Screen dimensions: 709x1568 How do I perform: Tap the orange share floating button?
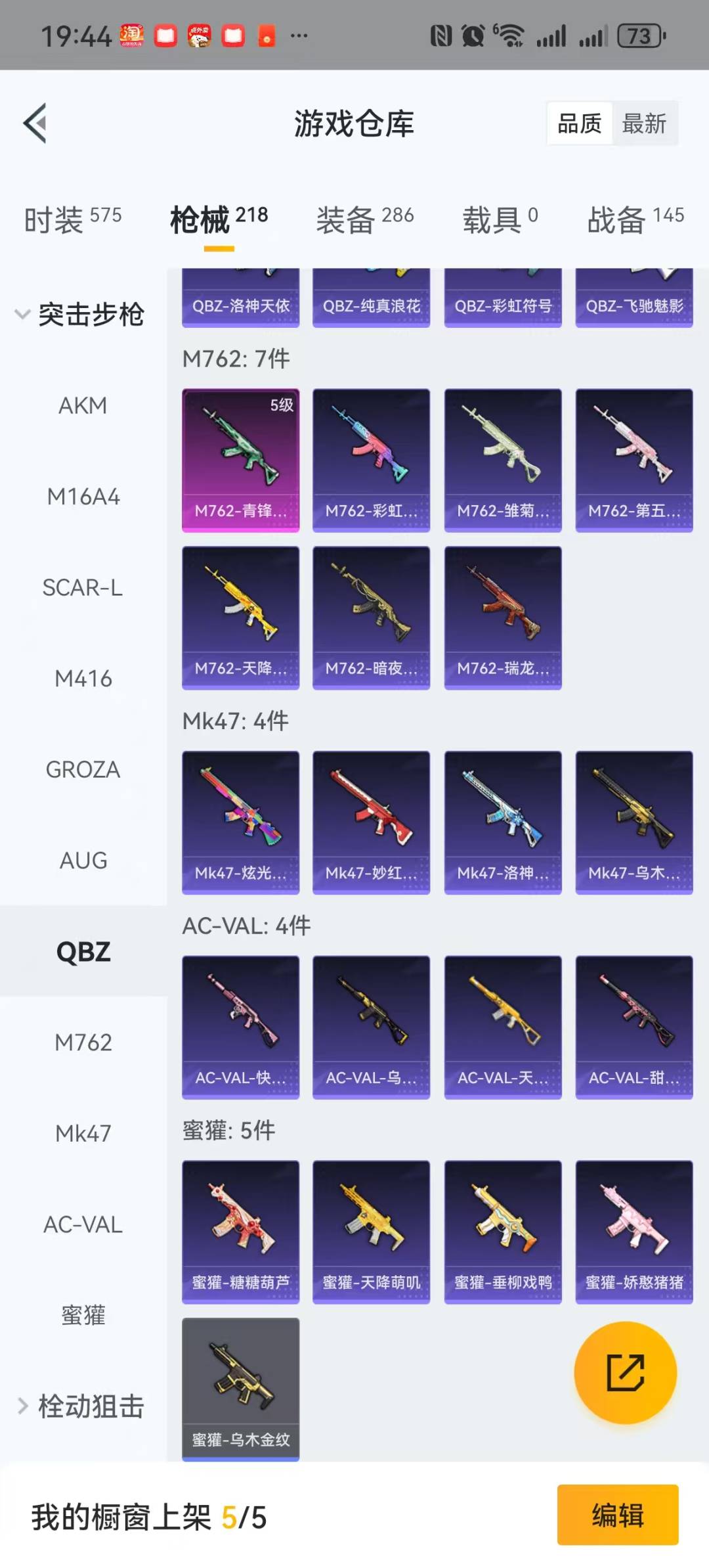point(625,1372)
